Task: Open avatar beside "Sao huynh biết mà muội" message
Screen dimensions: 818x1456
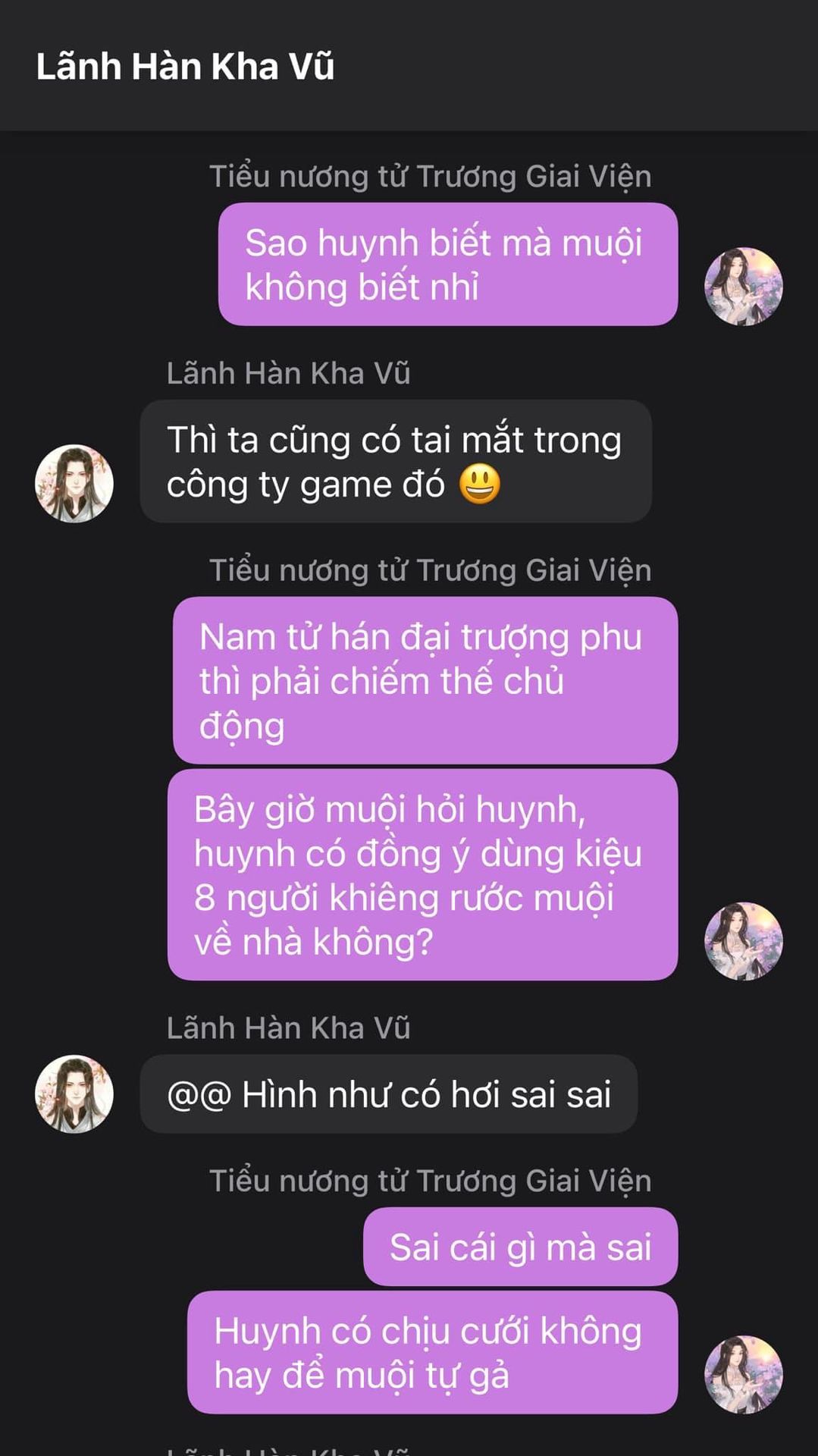Action: point(743,287)
